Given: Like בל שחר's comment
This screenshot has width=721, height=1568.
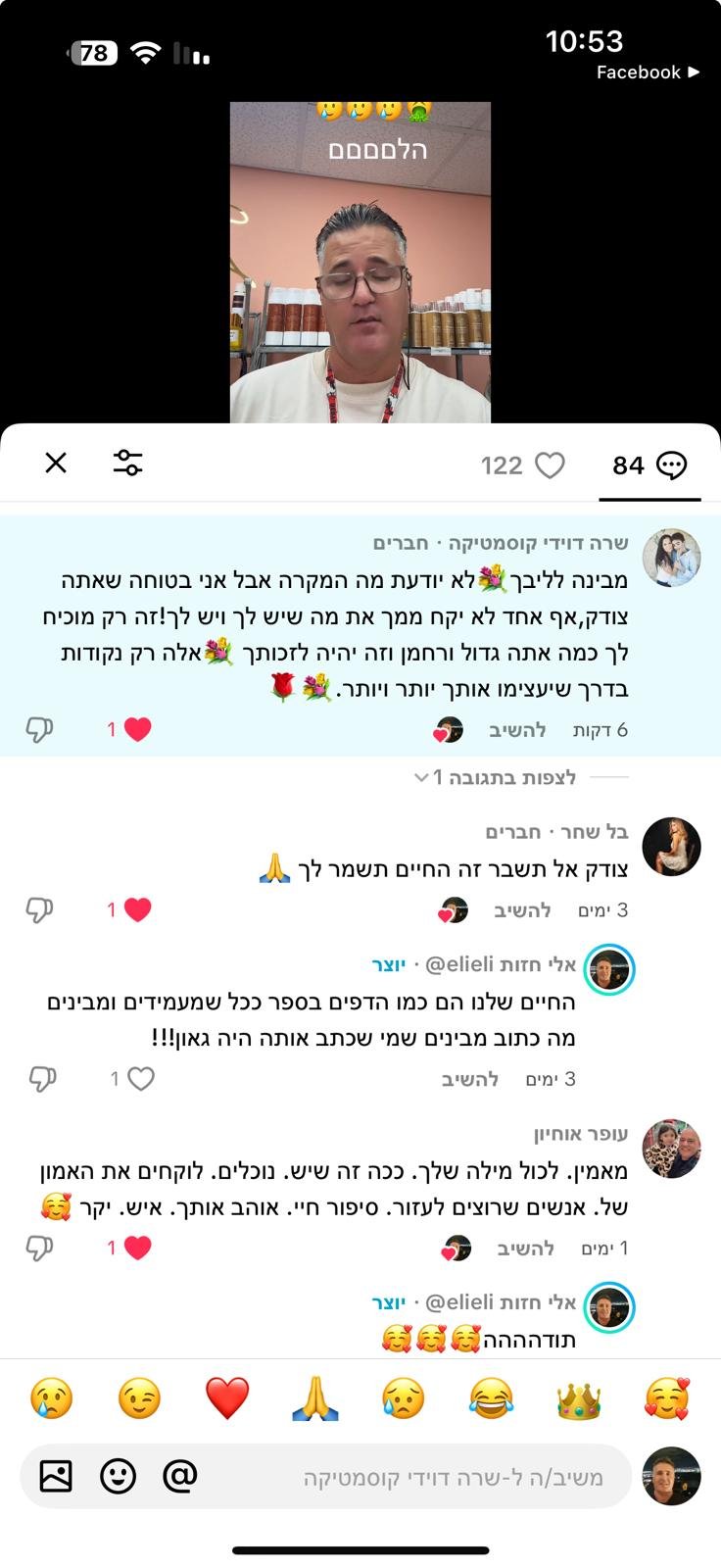Looking at the screenshot, I should click(137, 910).
